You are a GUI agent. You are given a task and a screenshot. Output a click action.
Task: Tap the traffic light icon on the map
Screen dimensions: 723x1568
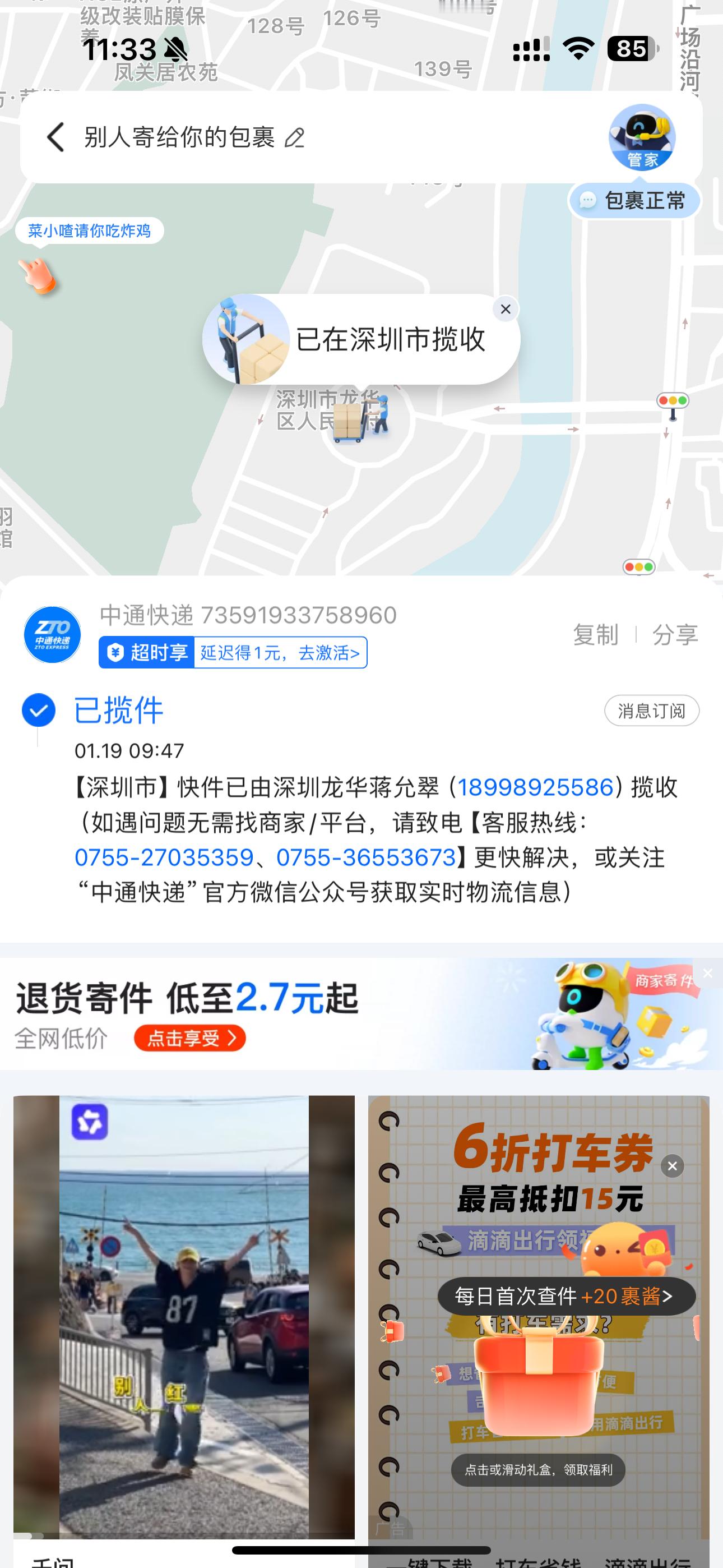[x=672, y=400]
